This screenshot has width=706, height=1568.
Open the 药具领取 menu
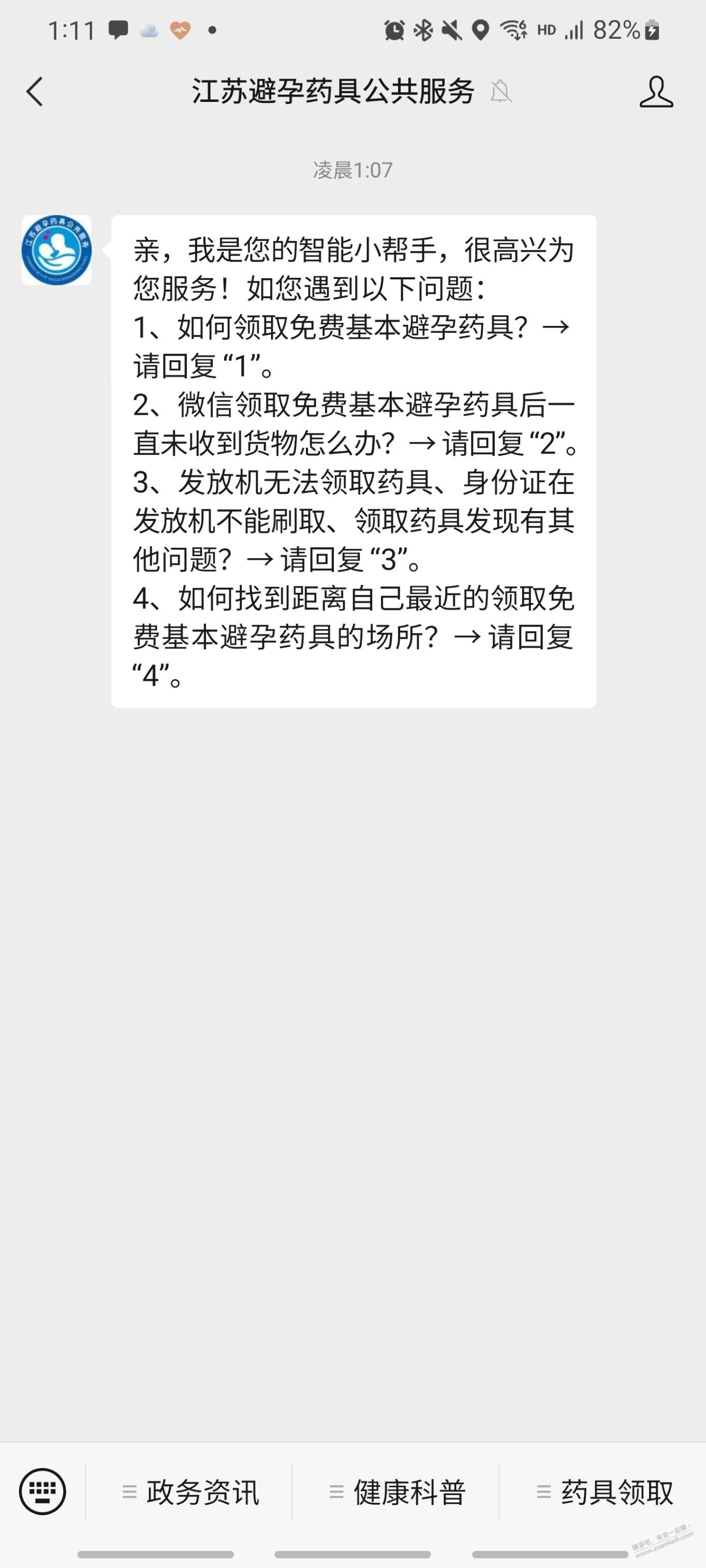[604, 1492]
